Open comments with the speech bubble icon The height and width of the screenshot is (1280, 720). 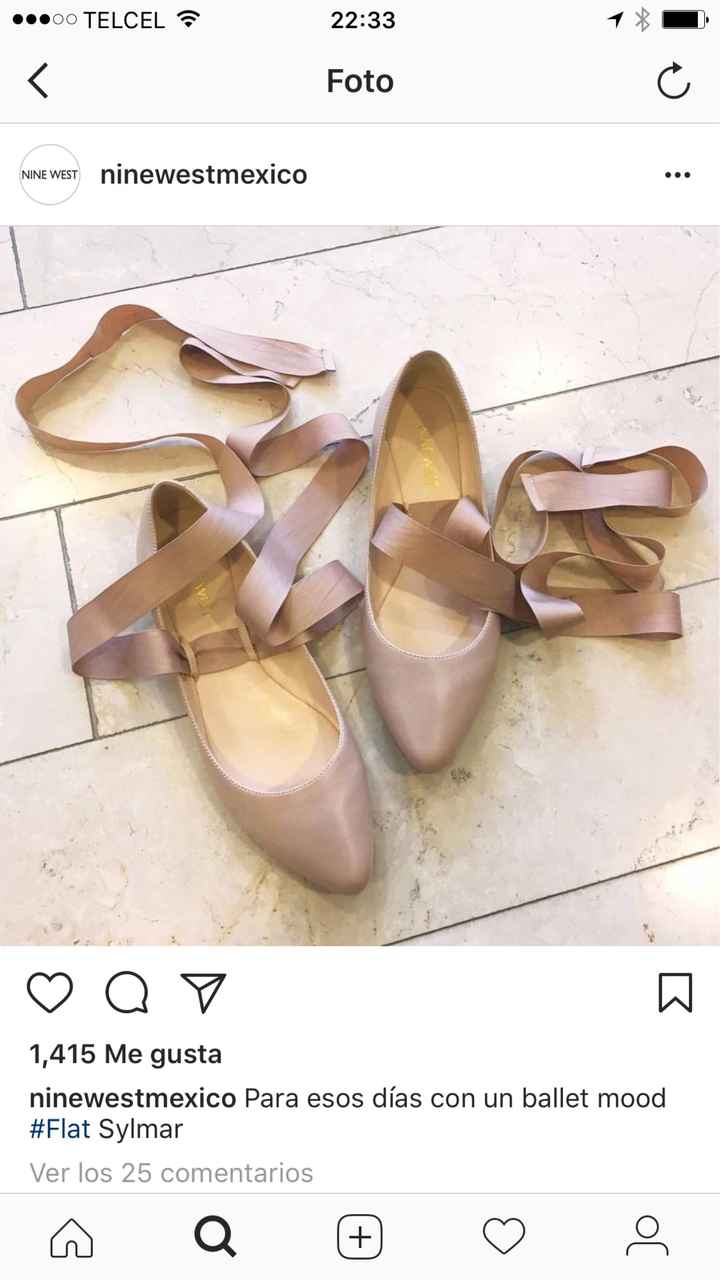tap(126, 991)
